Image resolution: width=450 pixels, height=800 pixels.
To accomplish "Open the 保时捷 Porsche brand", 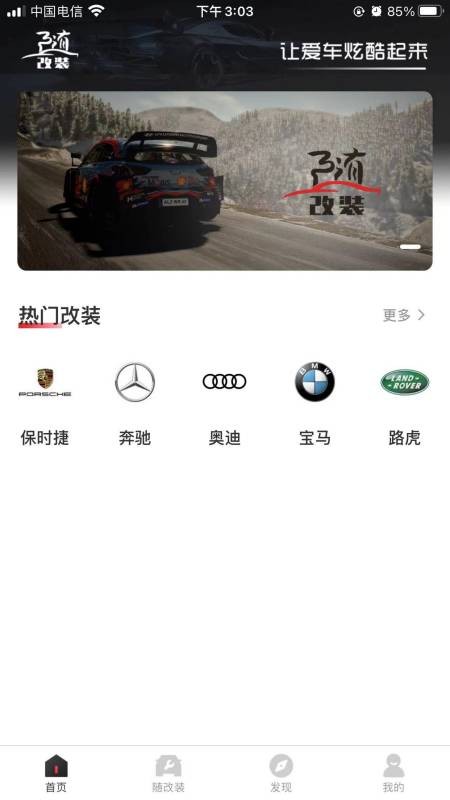I will [45, 403].
